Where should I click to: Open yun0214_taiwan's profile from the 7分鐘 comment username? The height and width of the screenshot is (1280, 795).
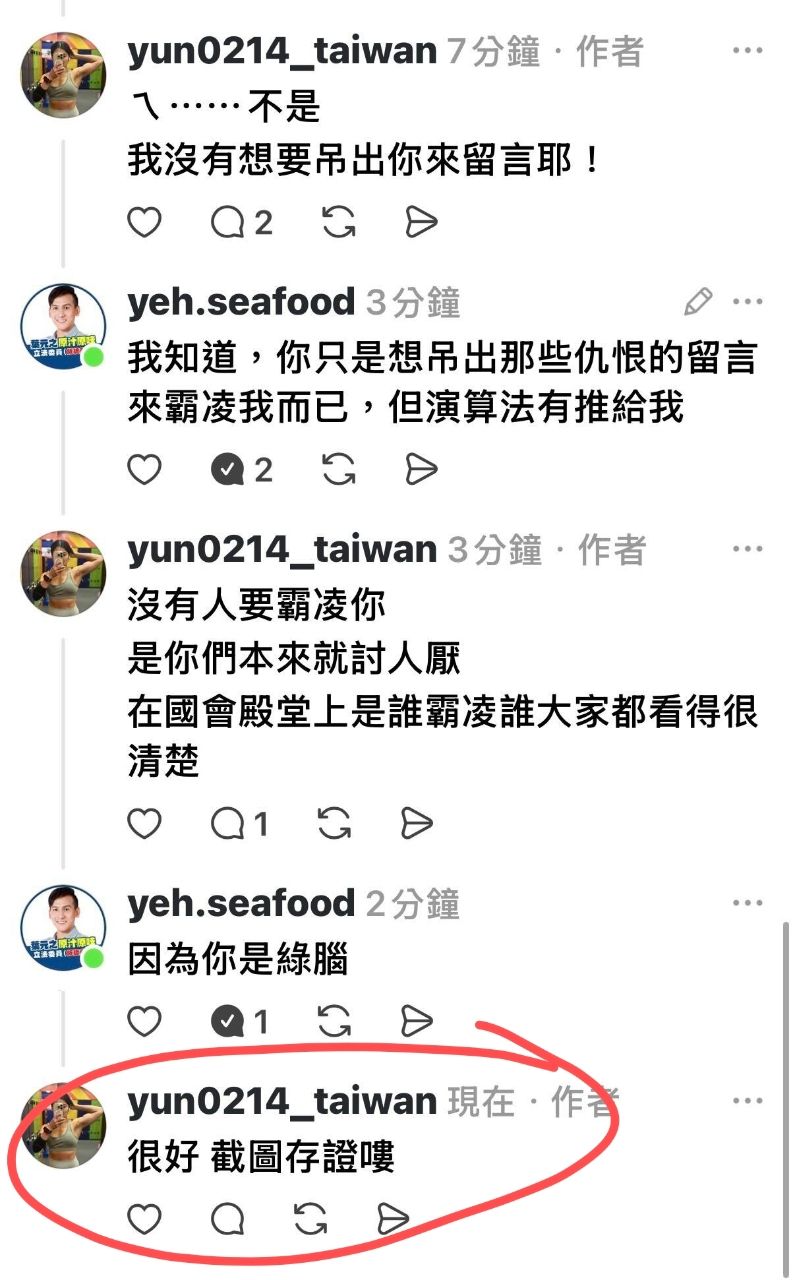tap(282, 51)
